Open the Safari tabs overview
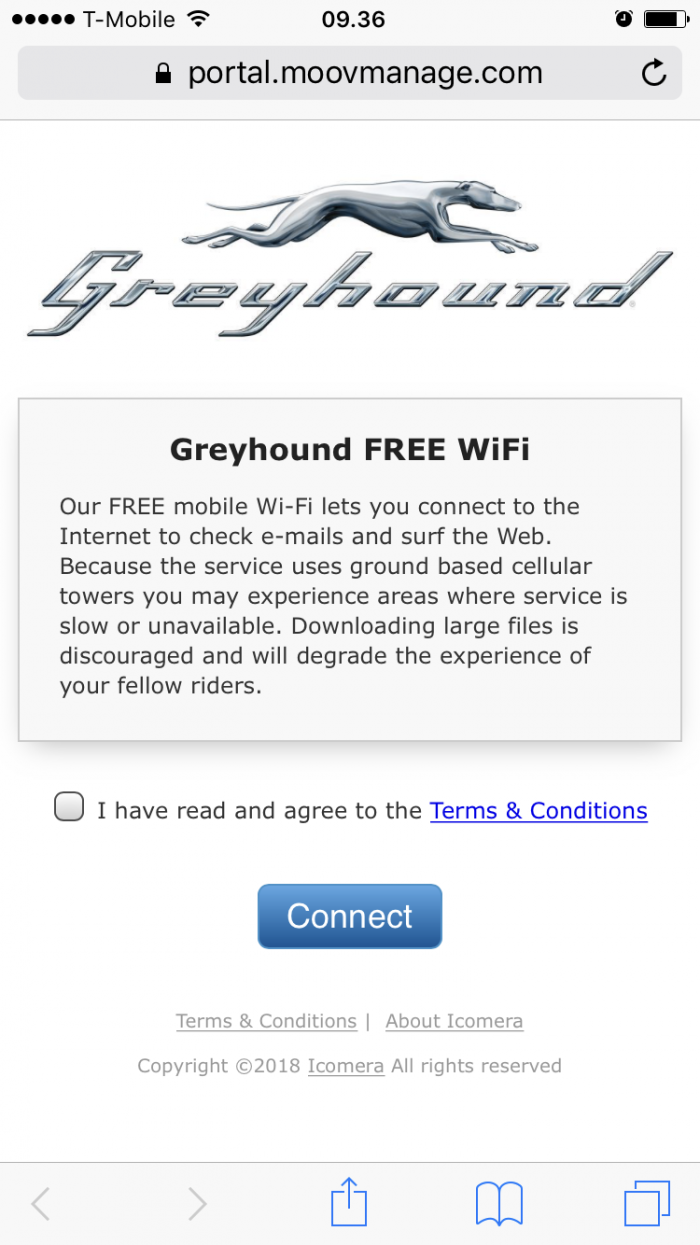This screenshot has width=700, height=1245. pyautogui.click(x=646, y=1203)
